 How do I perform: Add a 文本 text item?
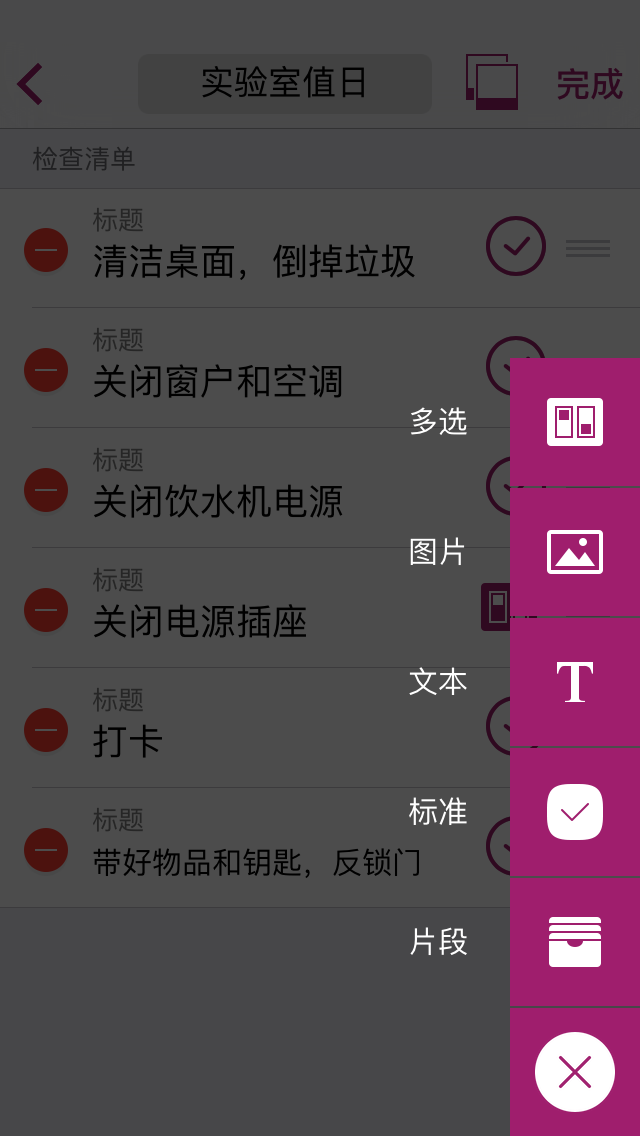tap(574, 682)
